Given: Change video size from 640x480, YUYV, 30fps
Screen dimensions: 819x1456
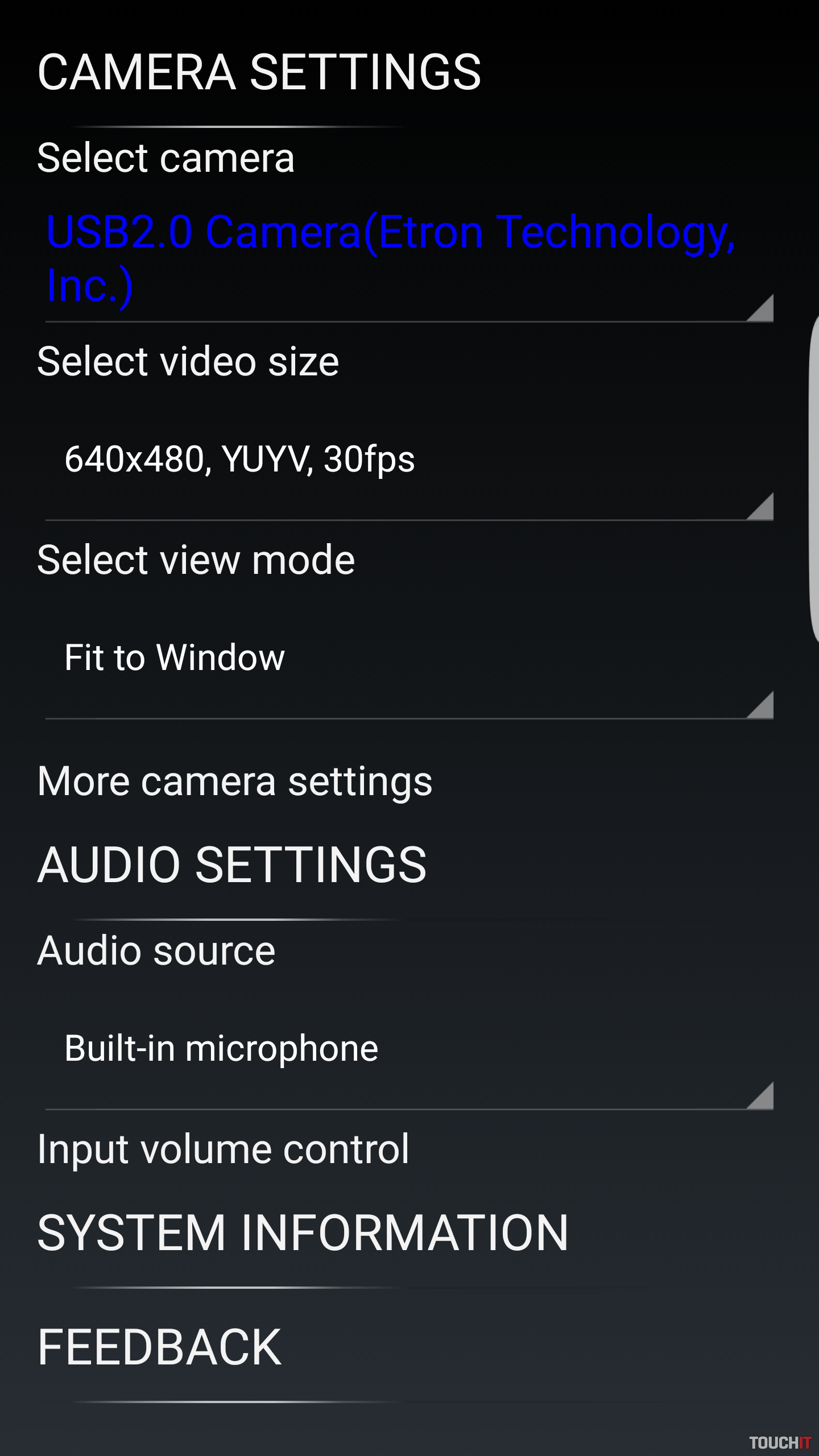Looking at the screenshot, I should (408, 460).
